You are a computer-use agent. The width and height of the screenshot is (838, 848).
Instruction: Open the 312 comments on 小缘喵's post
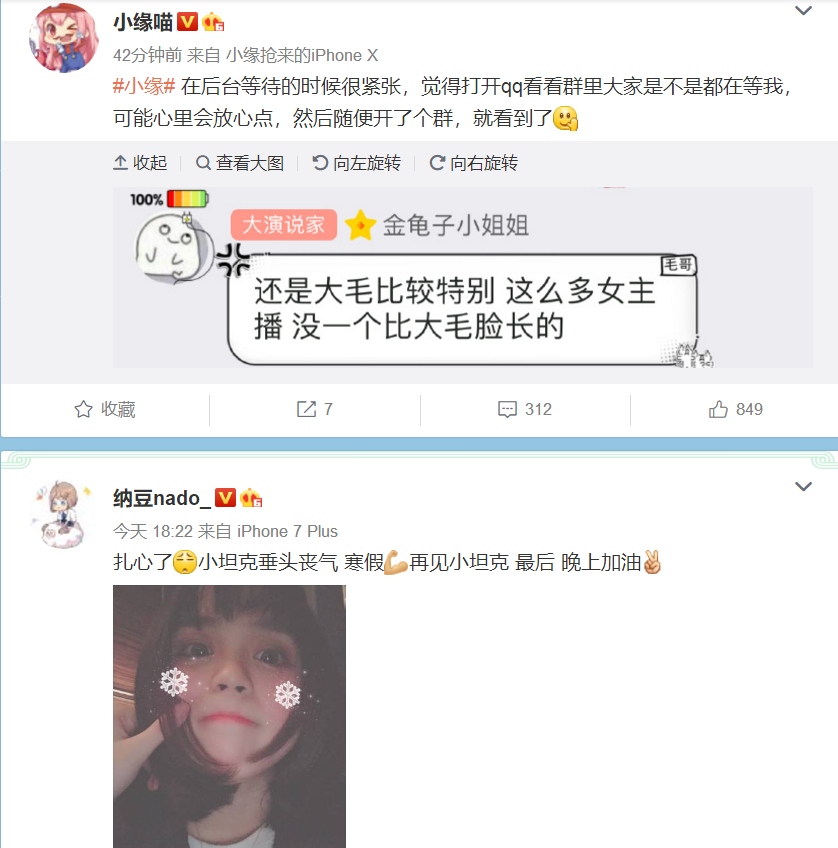(524, 409)
